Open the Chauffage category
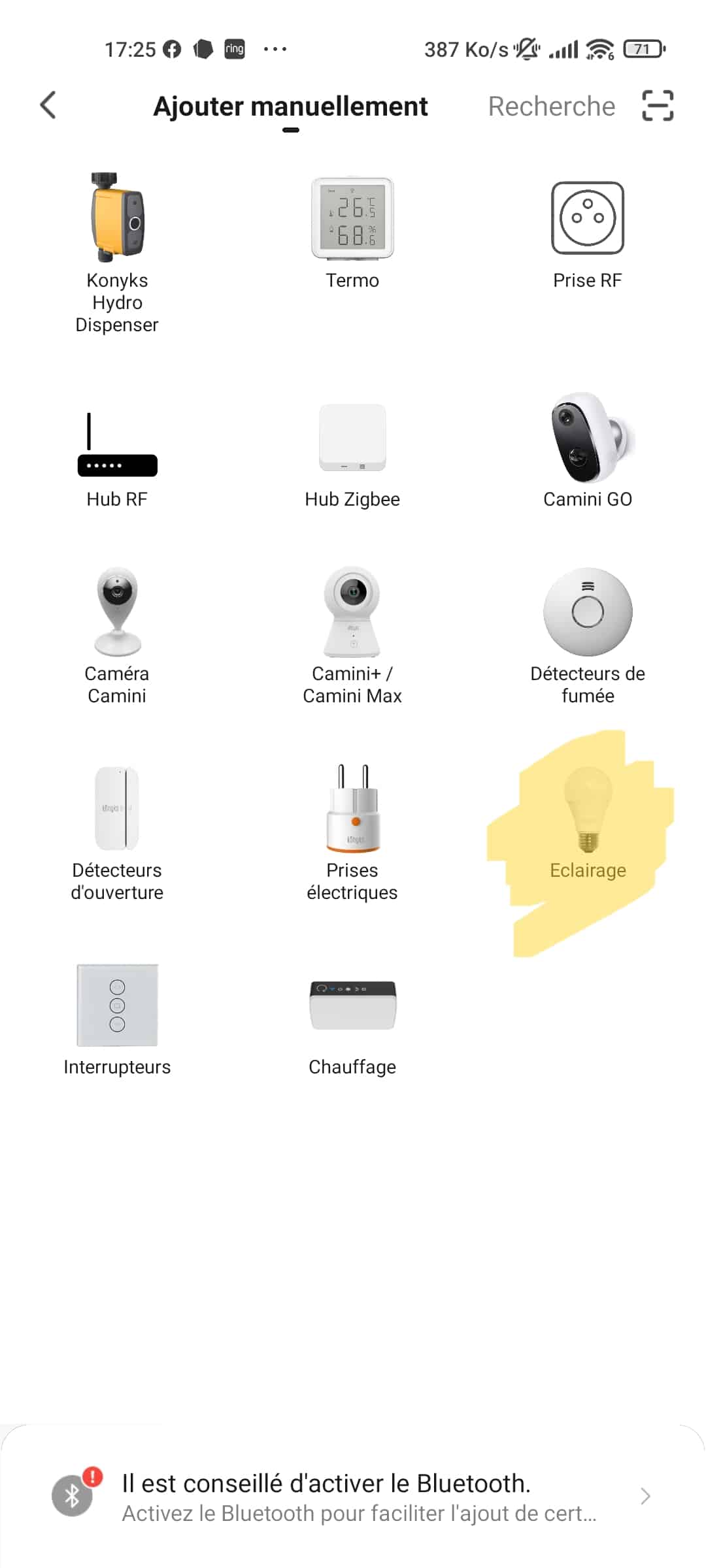706x1568 pixels. tap(352, 1028)
